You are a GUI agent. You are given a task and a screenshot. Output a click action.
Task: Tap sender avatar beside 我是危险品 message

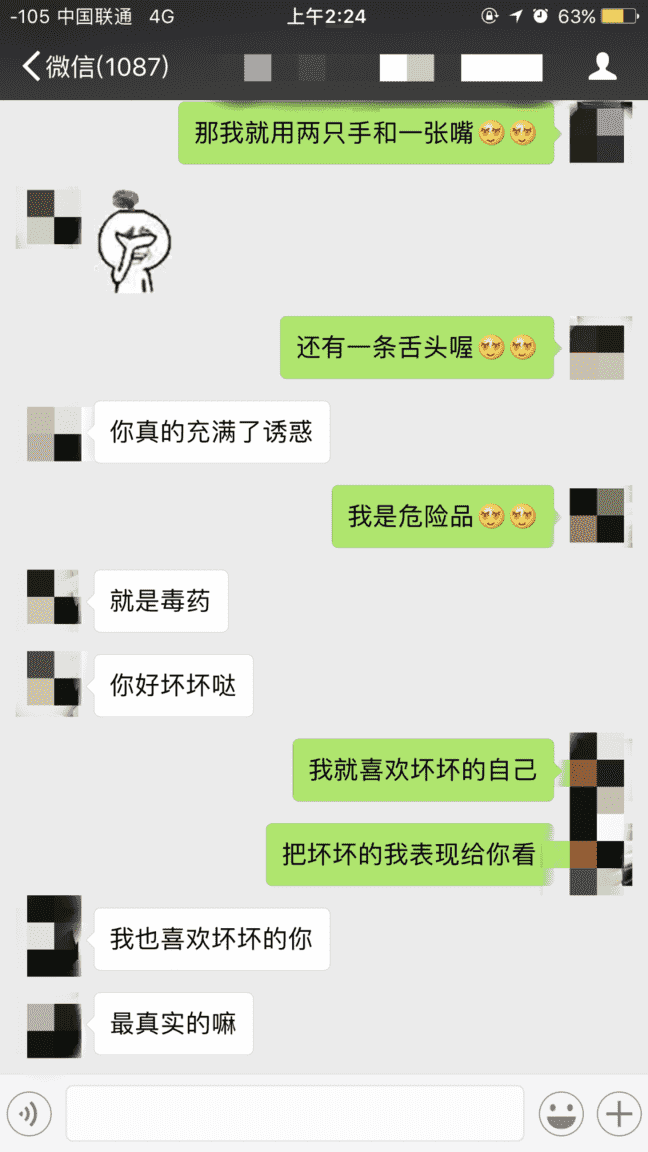pyautogui.click(x=597, y=516)
